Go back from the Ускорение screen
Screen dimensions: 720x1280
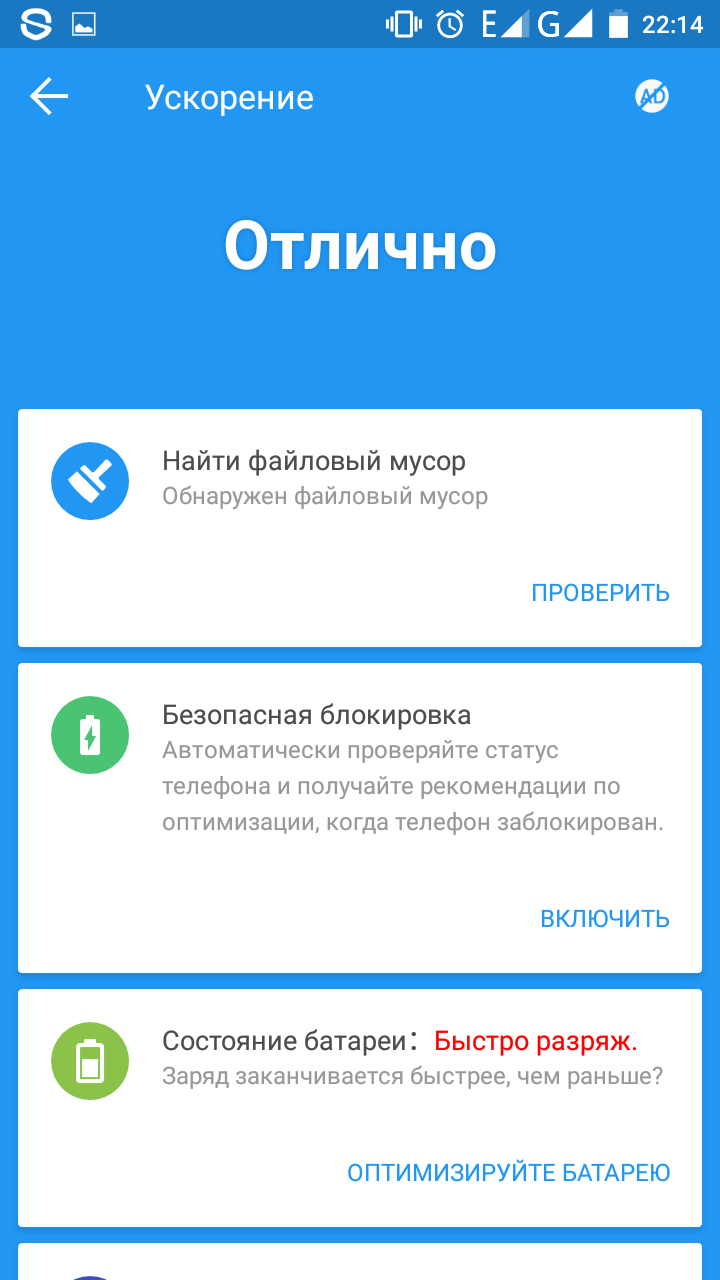tap(48, 97)
